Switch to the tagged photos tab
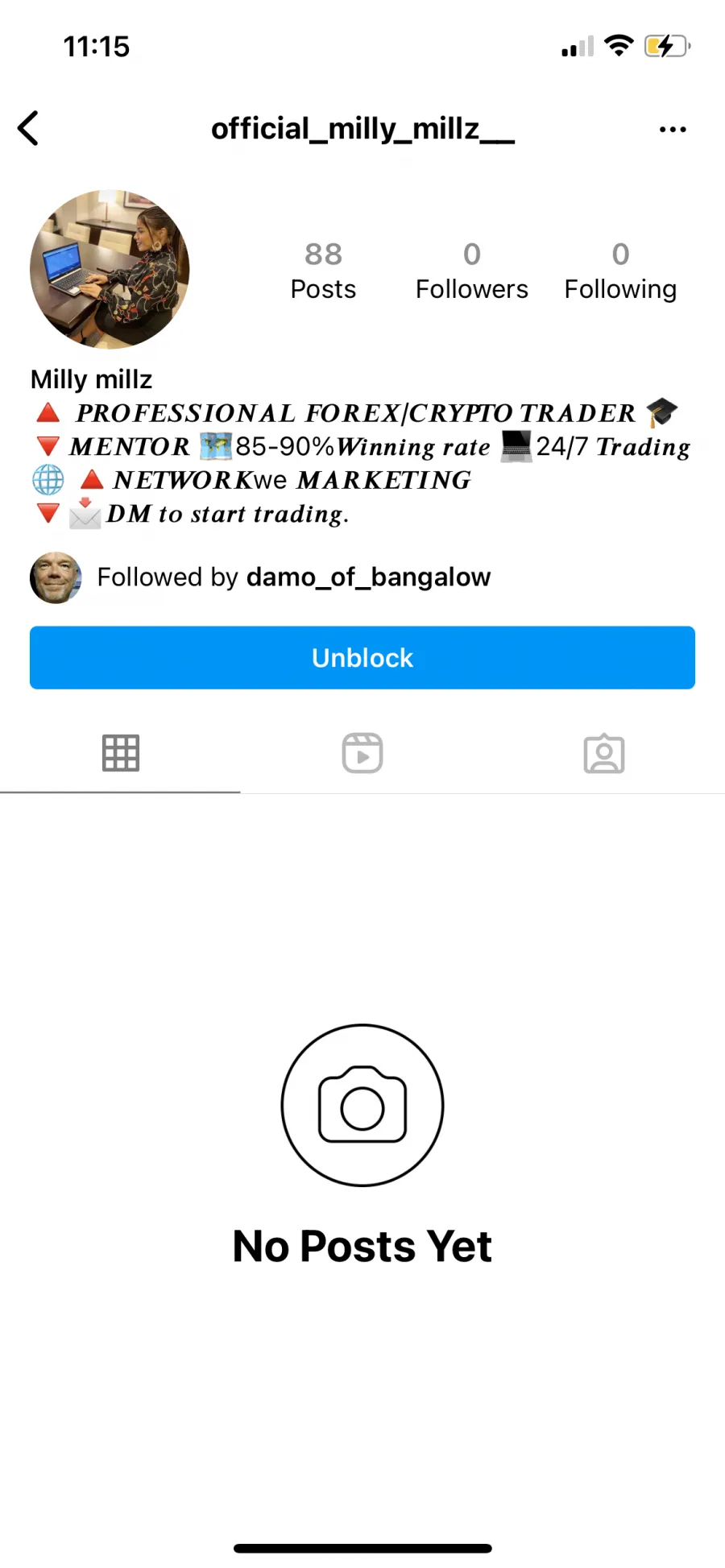This screenshot has height=1568, width=725. click(x=604, y=753)
